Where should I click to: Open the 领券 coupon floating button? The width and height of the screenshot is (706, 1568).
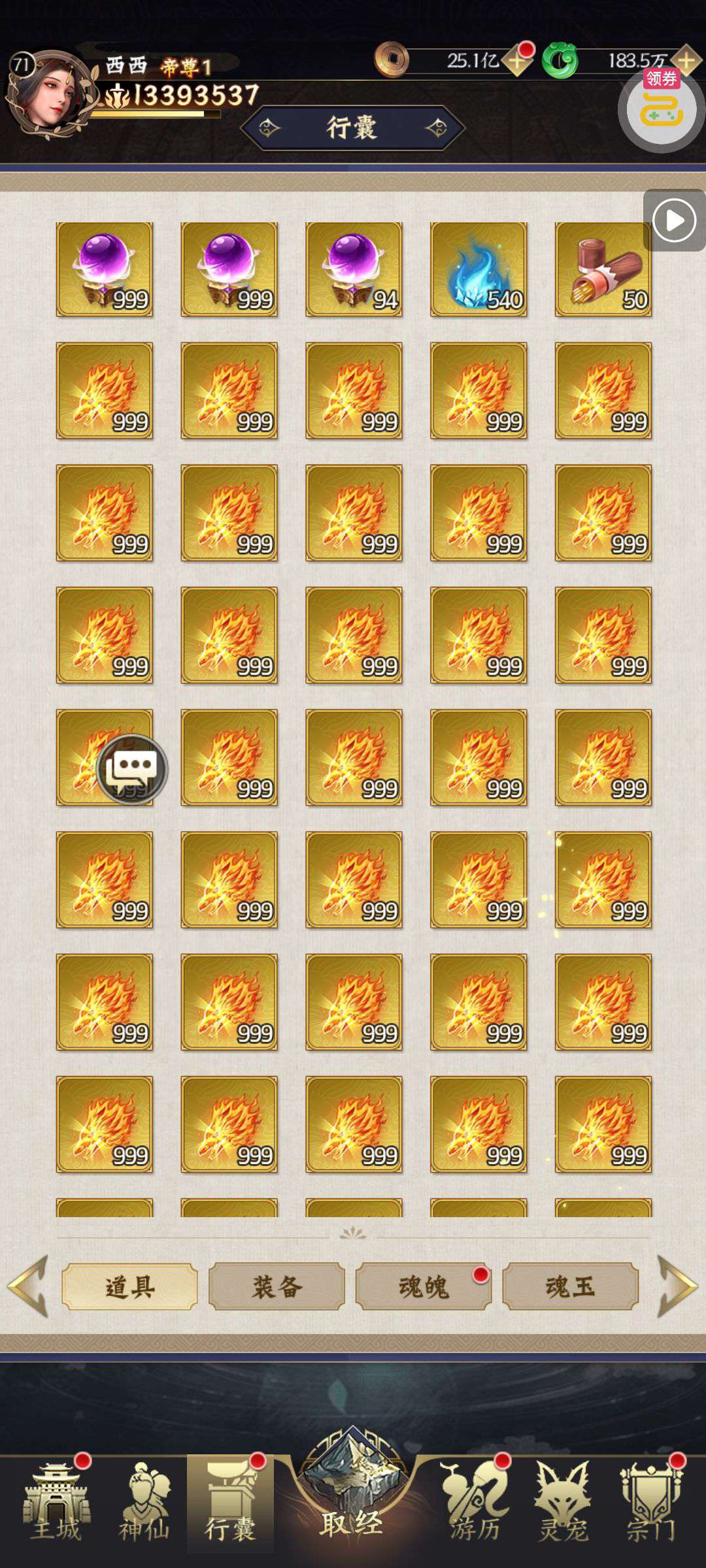(x=661, y=108)
